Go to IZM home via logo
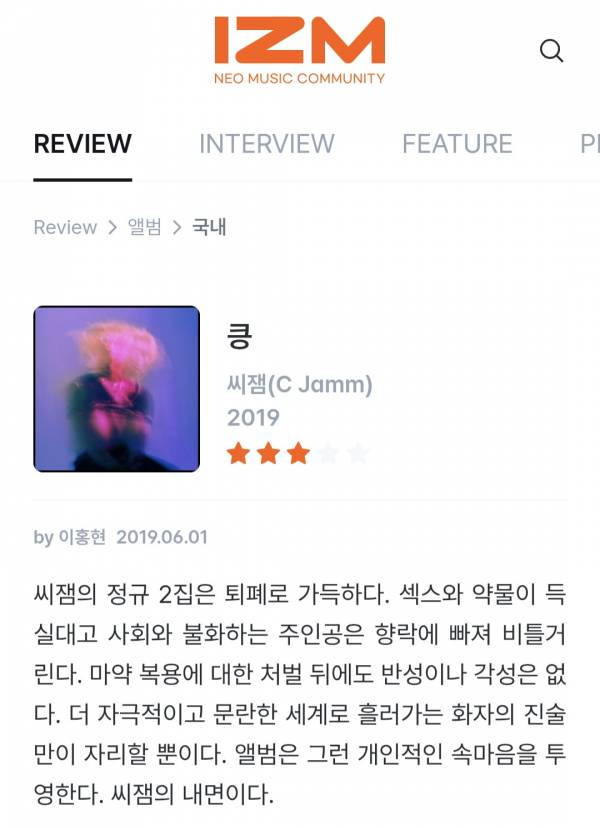Screen dimensions: 600x830 tap(300, 49)
